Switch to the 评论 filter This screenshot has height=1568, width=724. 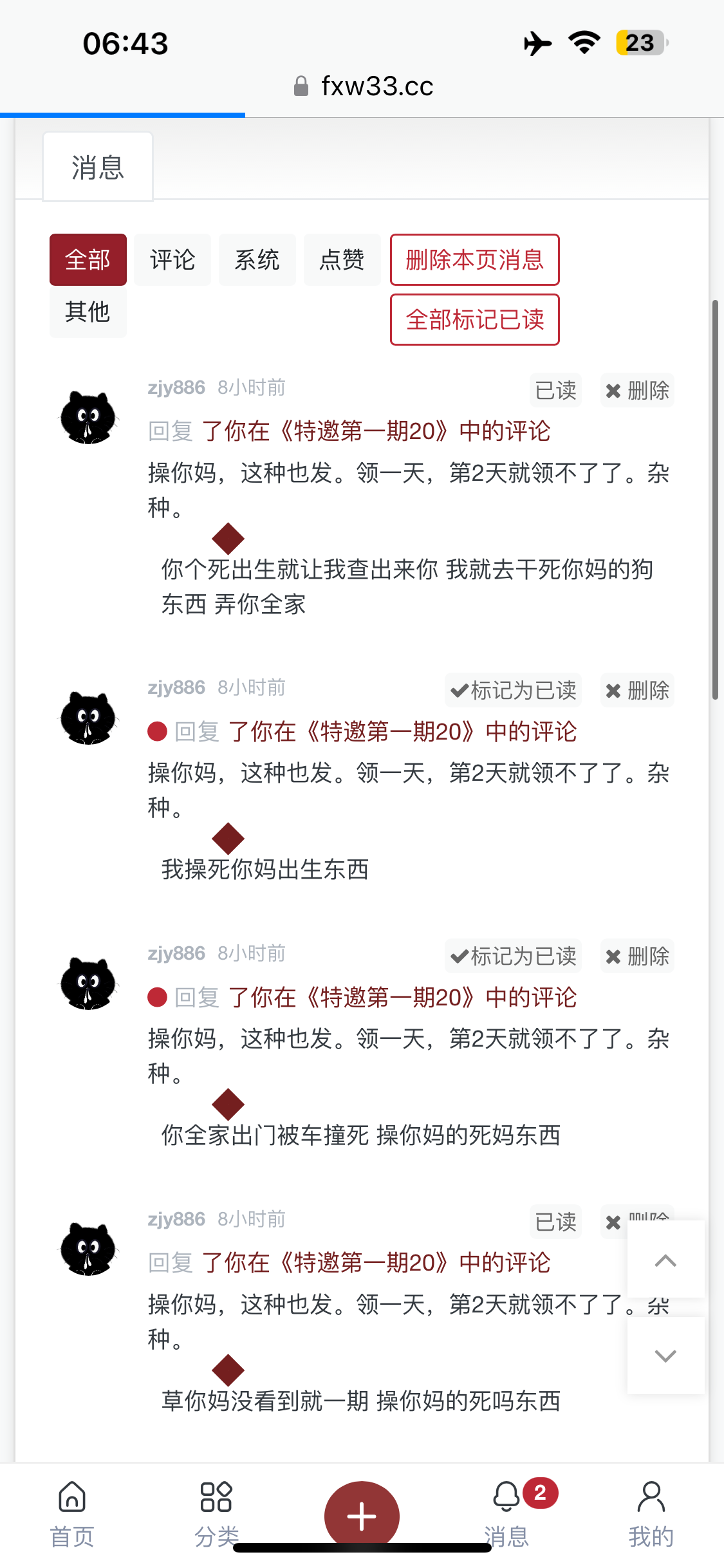pyautogui.click(x=172, y=259)
